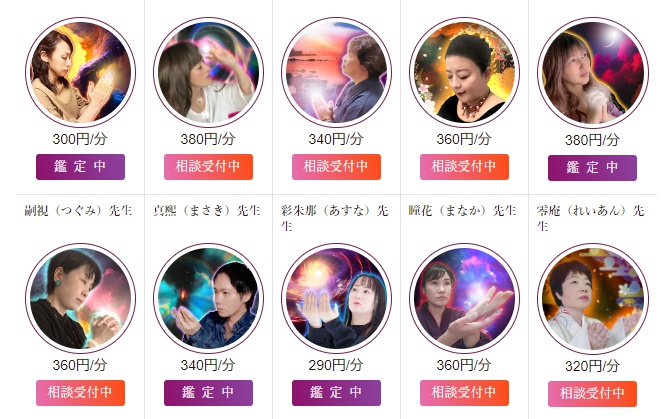Tap 鑑定中 button under まさき先生
The width and height of the screenshot is (668, 419).
(208, 393)
